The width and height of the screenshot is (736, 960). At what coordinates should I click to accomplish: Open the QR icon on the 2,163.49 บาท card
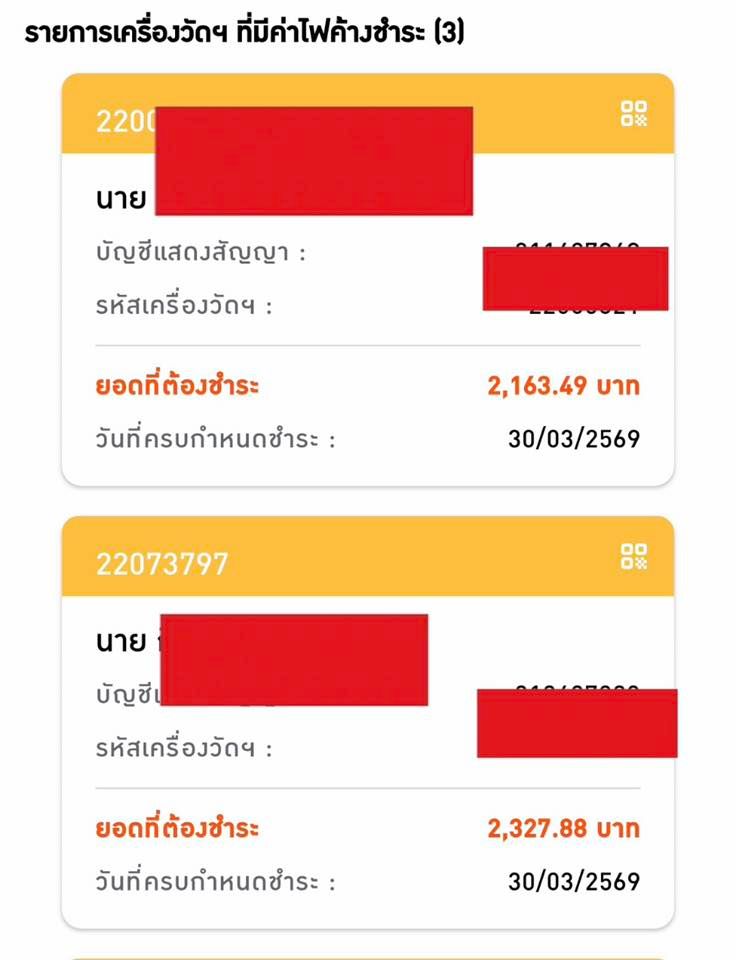(634, 114)
